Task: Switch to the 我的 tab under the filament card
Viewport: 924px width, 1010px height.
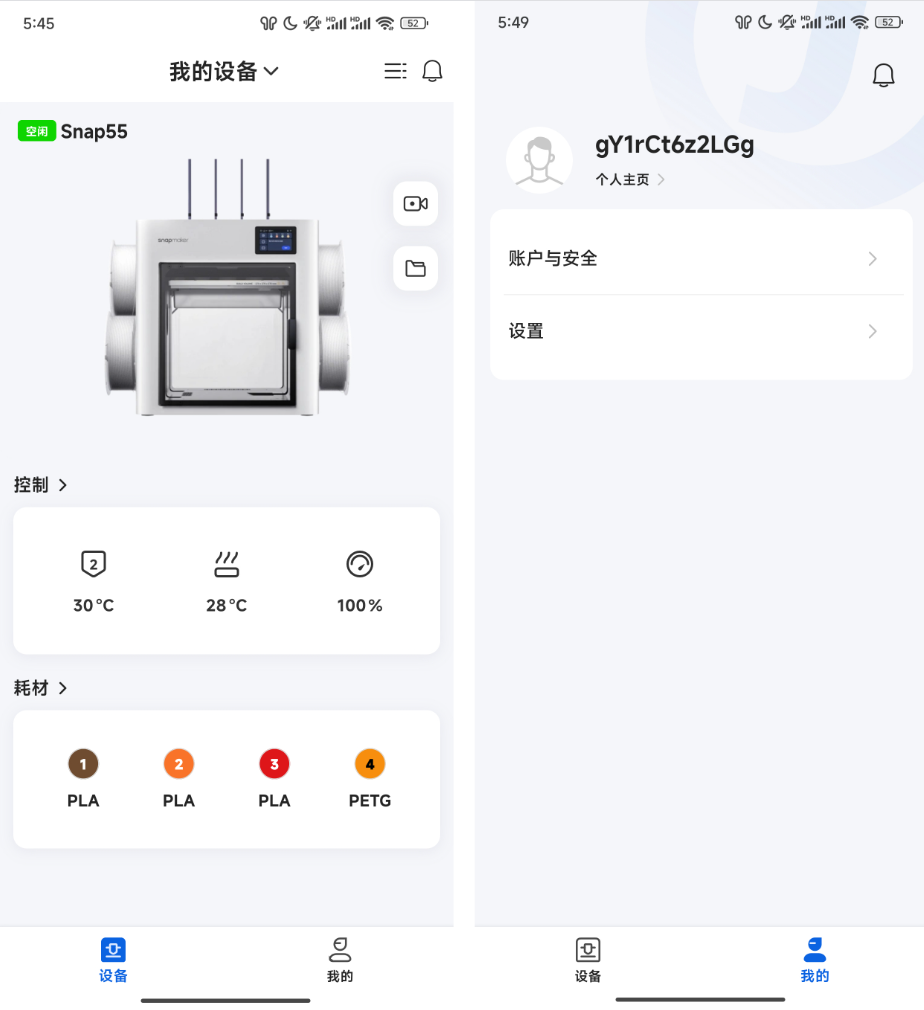Action: point(340,960)
